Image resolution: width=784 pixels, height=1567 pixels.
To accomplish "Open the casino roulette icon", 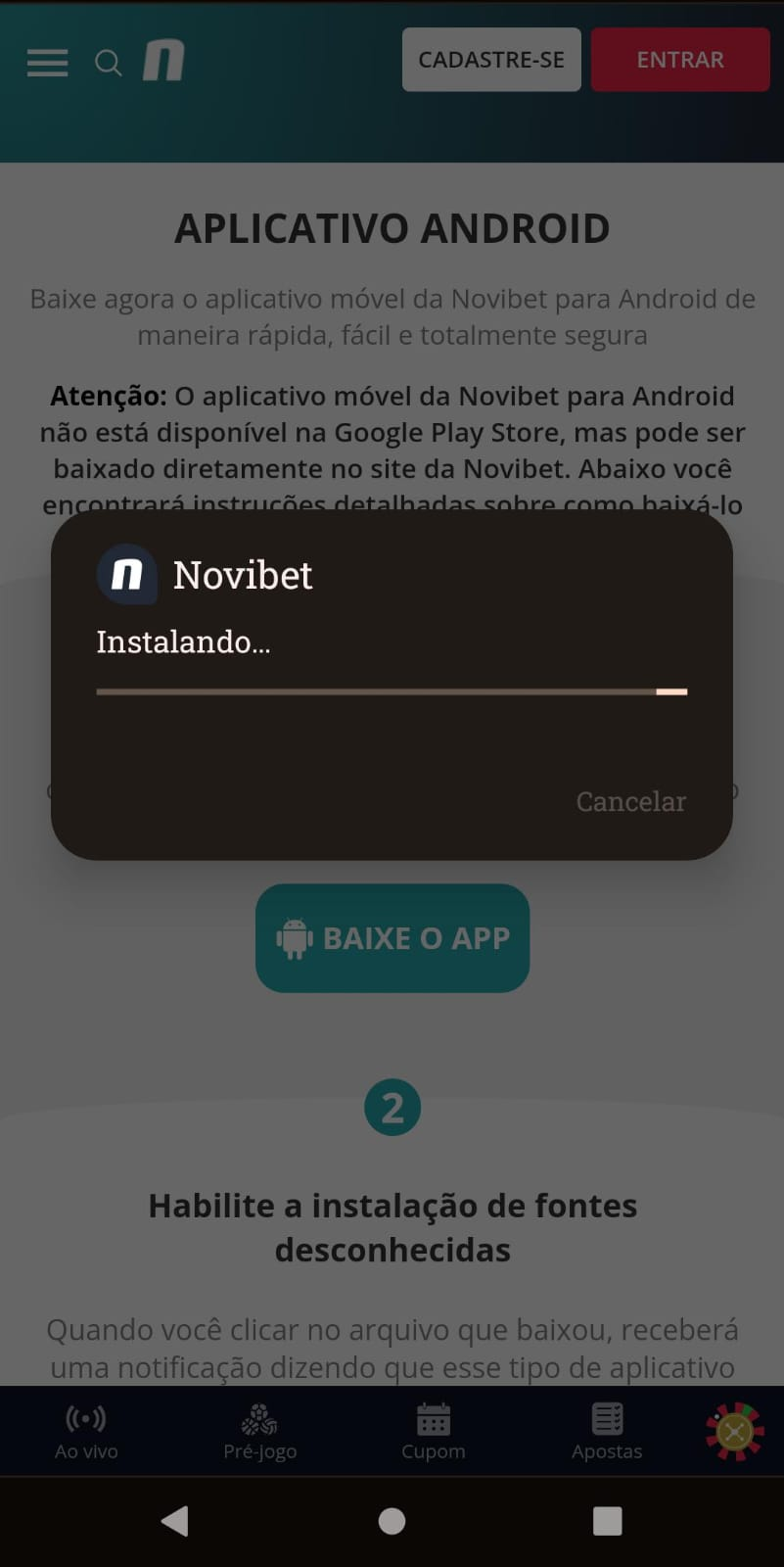I will point(734,1432).
